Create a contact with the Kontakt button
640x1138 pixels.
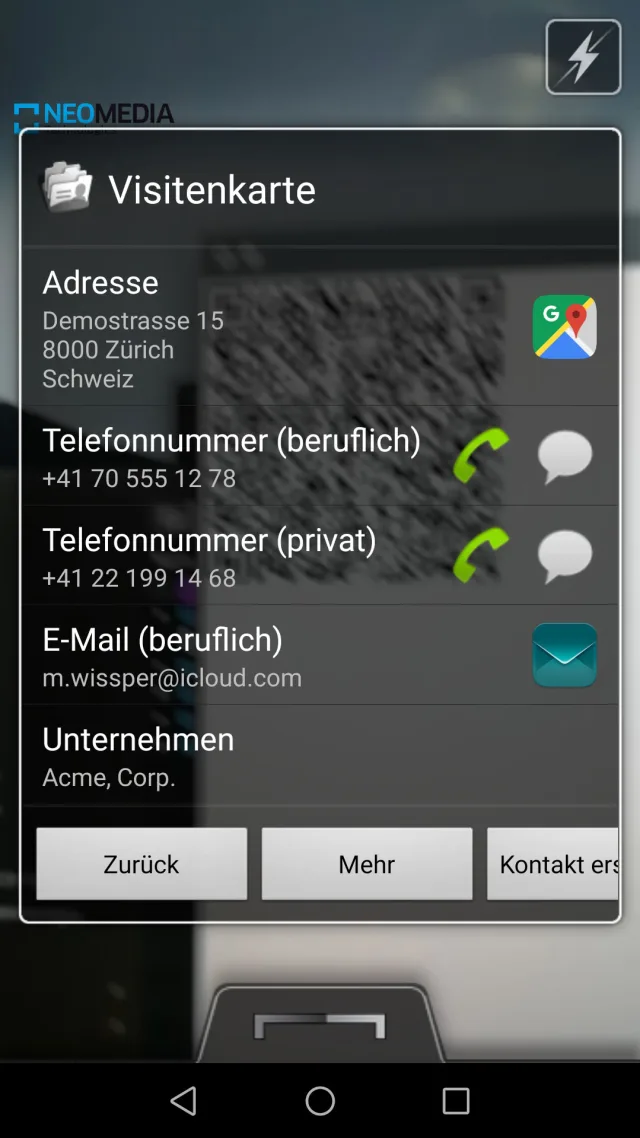pyautogui.click(x=553, y=864)
